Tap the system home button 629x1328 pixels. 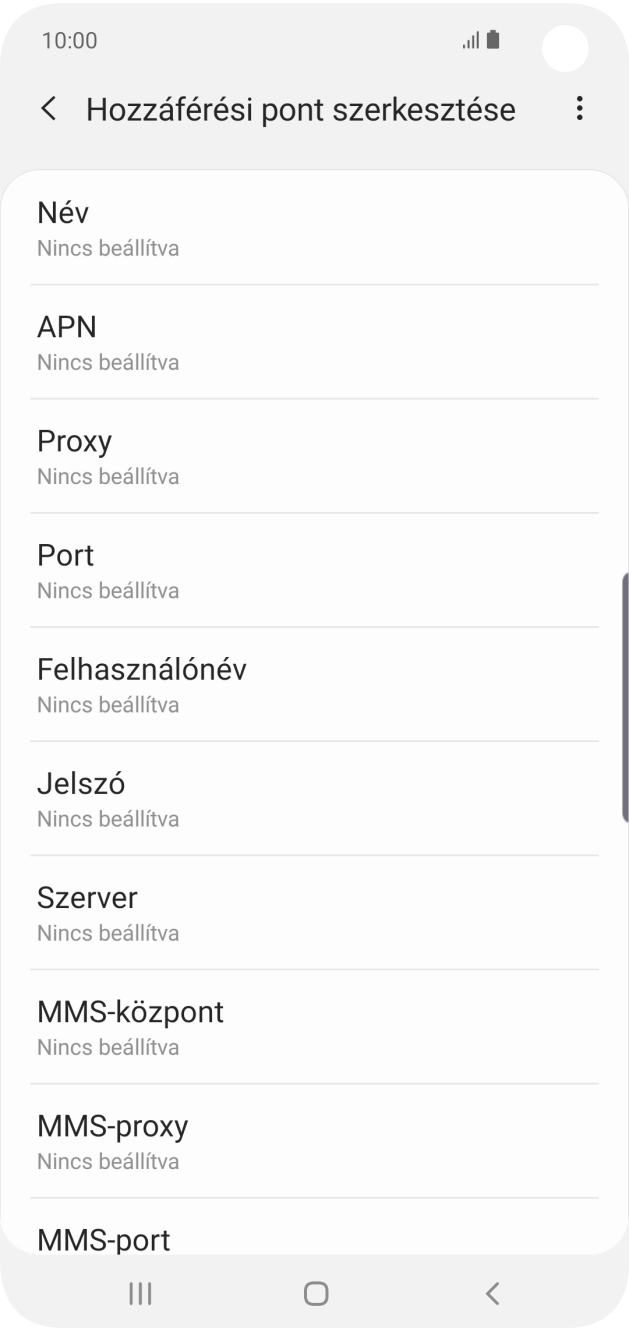[x=316, y=1293]
